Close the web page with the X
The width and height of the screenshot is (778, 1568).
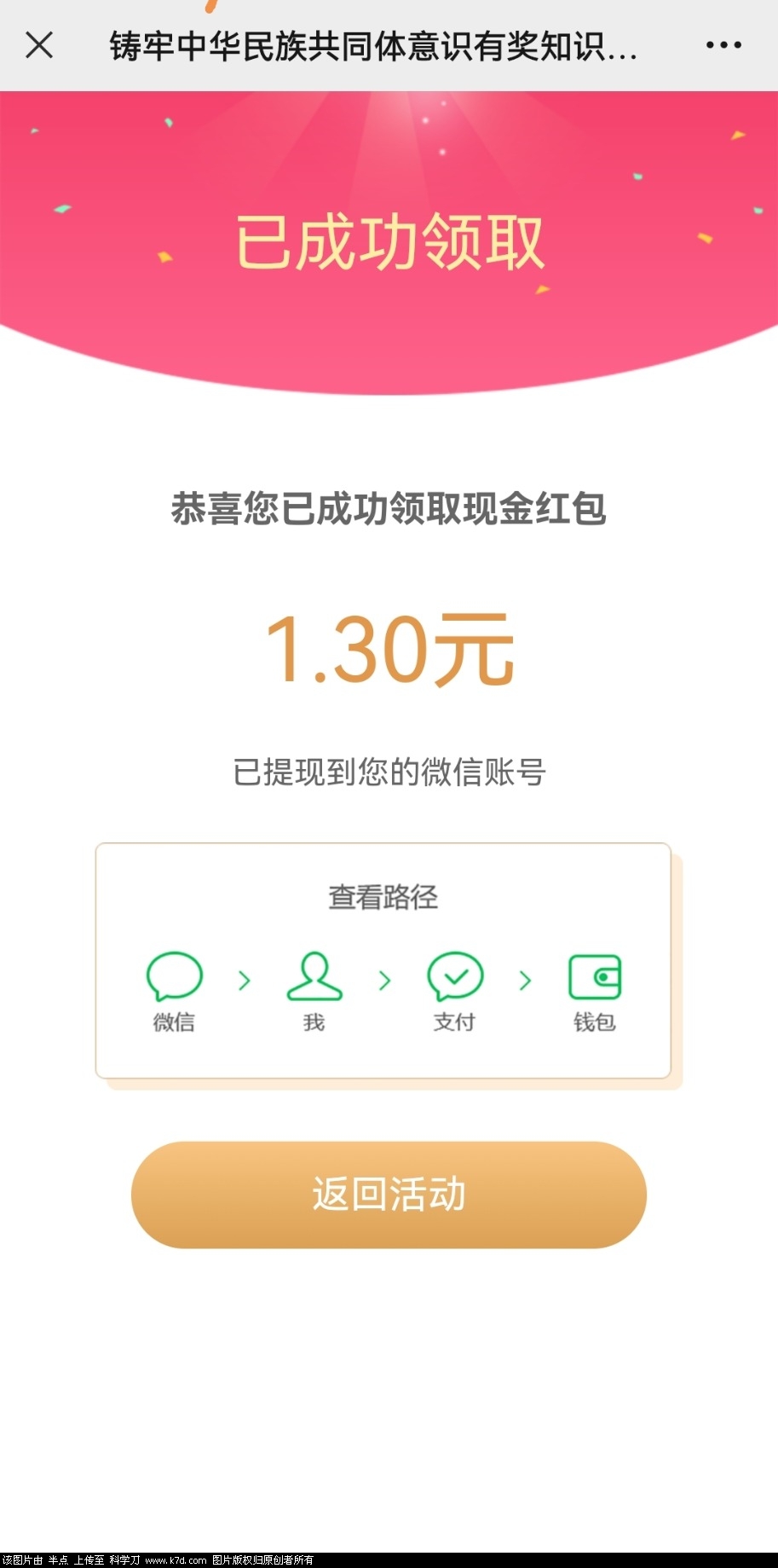pyautogui.click(x=39, y=45)
